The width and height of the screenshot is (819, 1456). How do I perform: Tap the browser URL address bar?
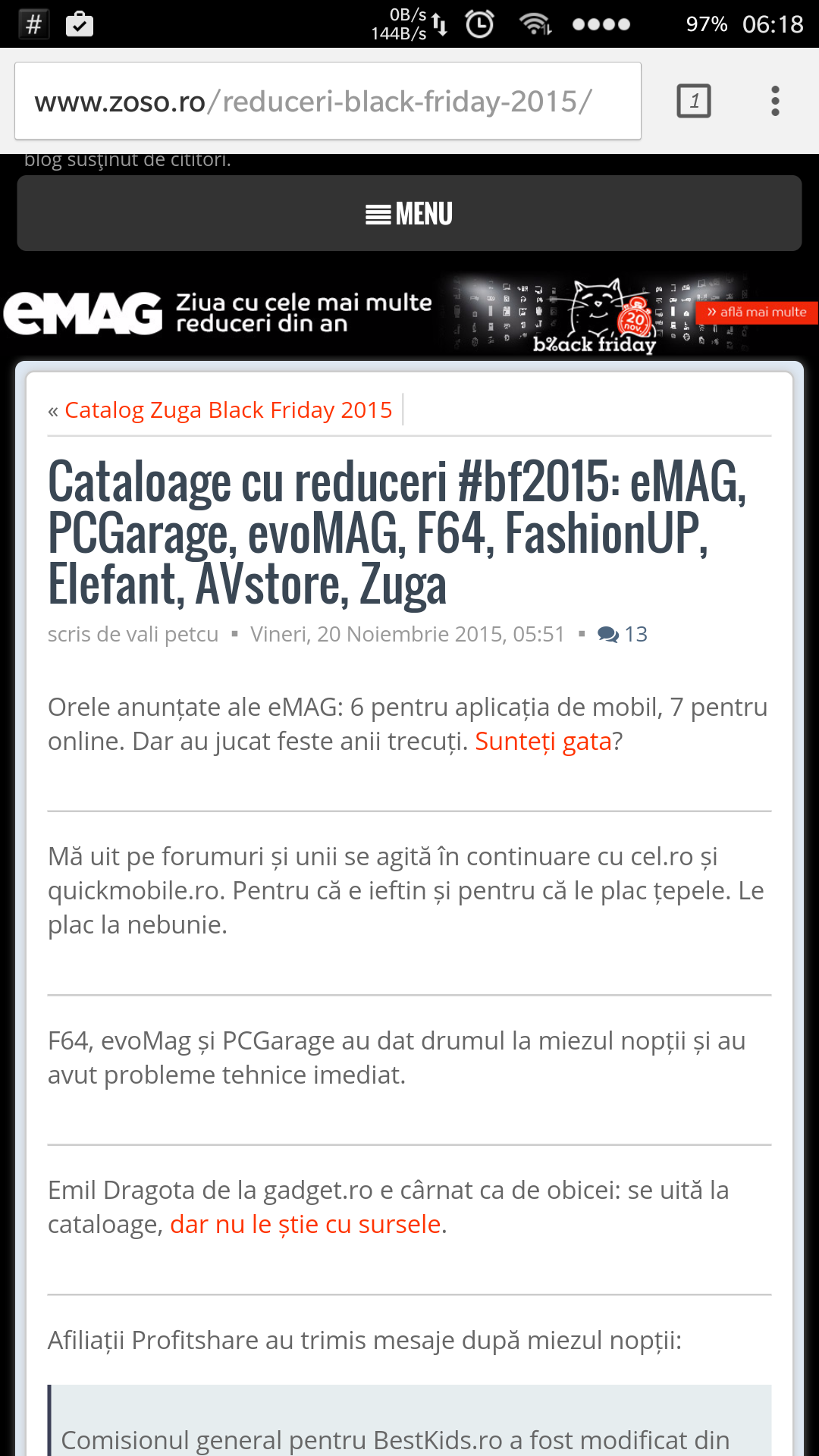pos(328,101)
